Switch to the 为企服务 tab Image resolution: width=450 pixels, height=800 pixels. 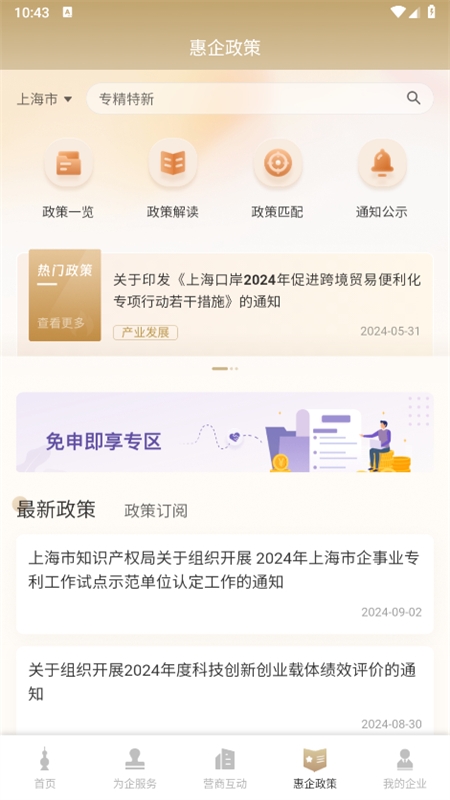(x=135, y=768)
